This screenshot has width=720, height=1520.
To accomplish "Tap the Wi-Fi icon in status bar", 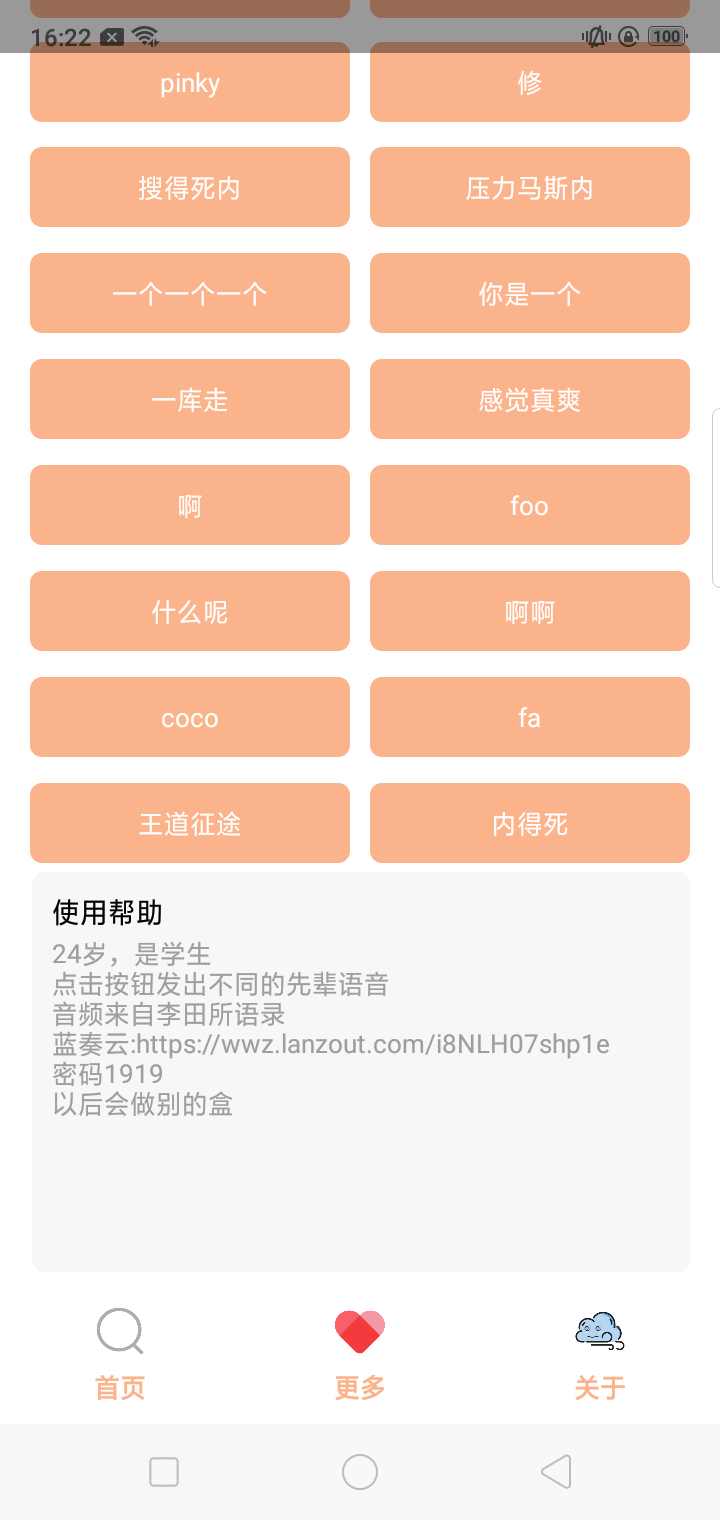I will (146, 36).
